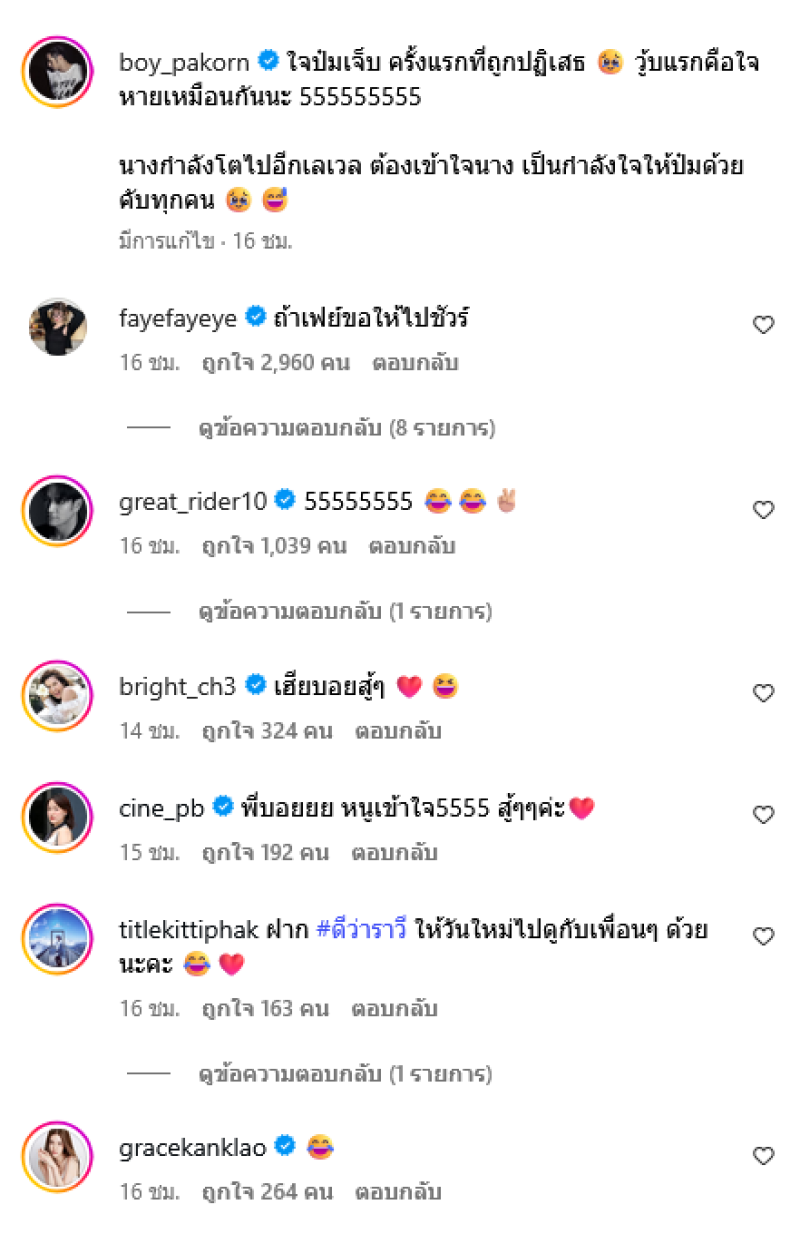This screenshot has height=1234, width=800.
Task: Like gracekanklao's comment
Action: [x=763, y=1156]
